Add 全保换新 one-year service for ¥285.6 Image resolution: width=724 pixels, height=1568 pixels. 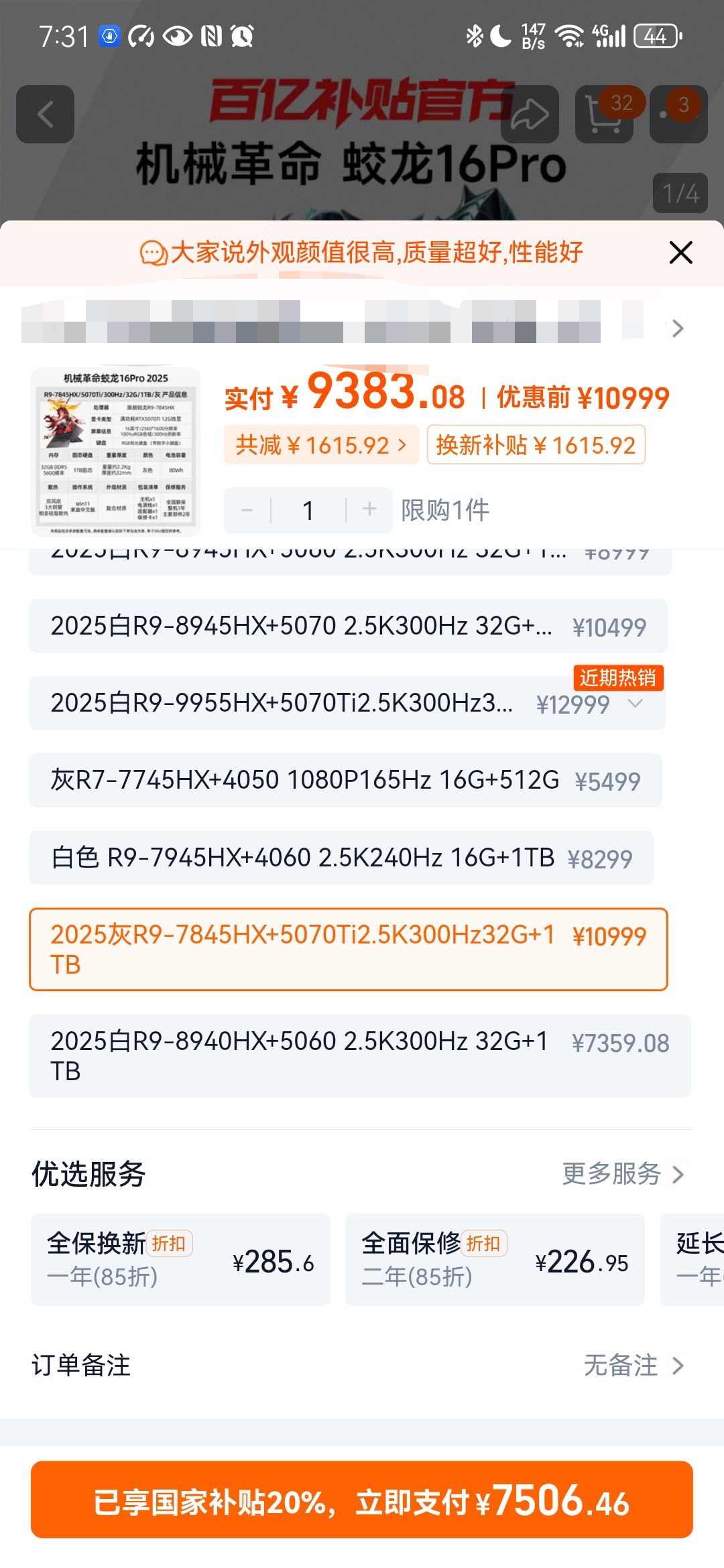[x=180, y=1260]
